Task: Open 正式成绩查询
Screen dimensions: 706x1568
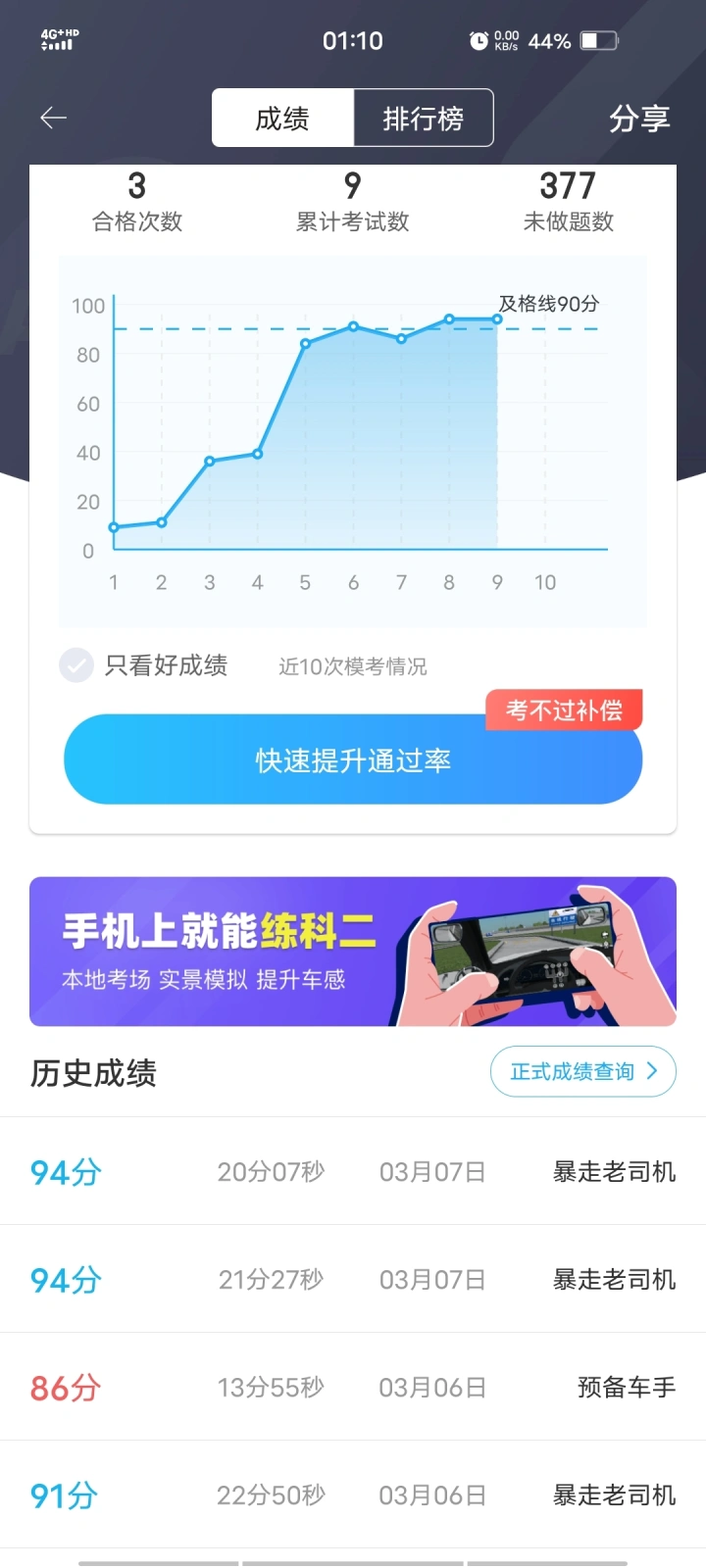Action: tap(582, 1071)
